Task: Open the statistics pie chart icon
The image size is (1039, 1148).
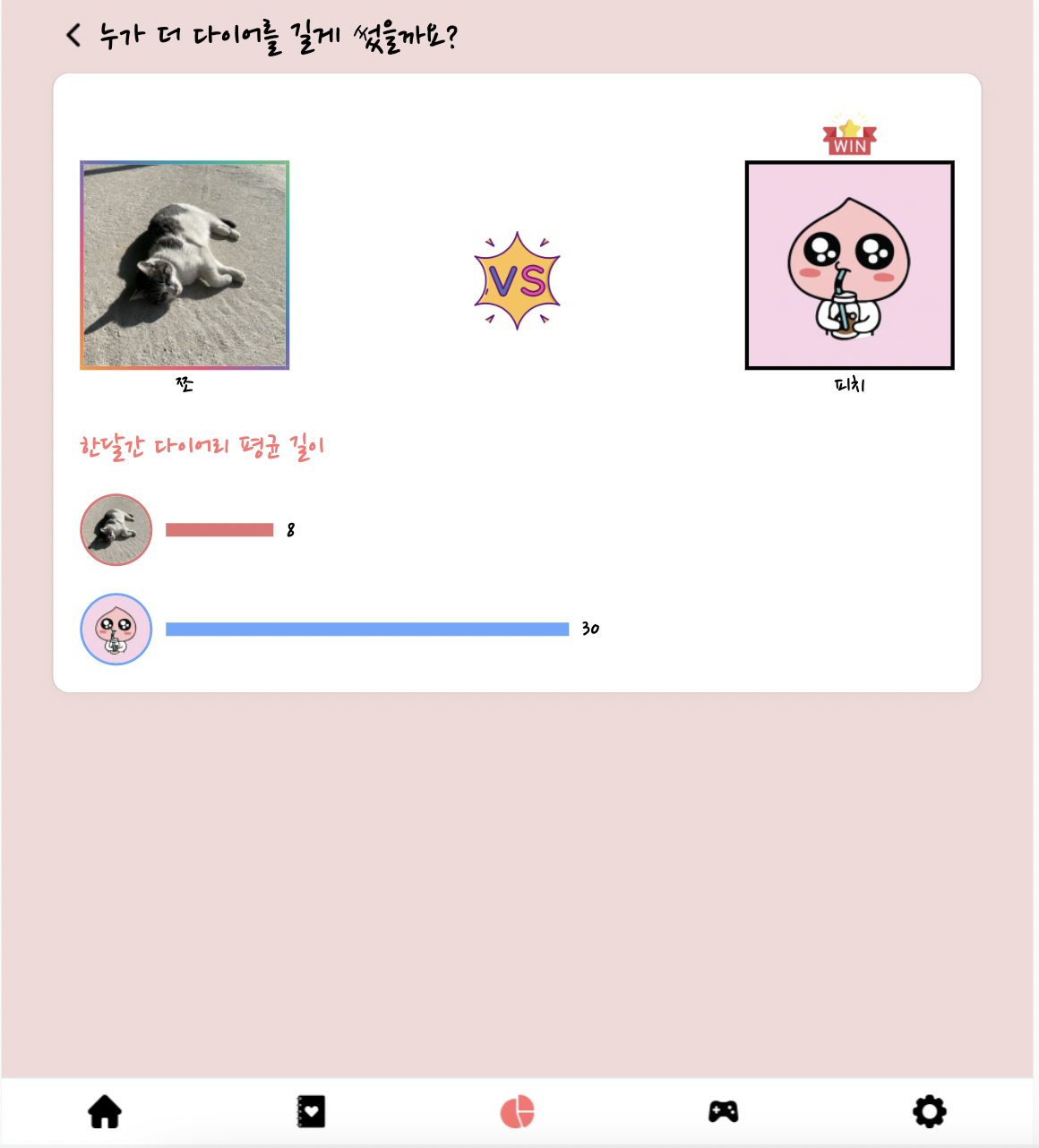Action: point(518,1111)
